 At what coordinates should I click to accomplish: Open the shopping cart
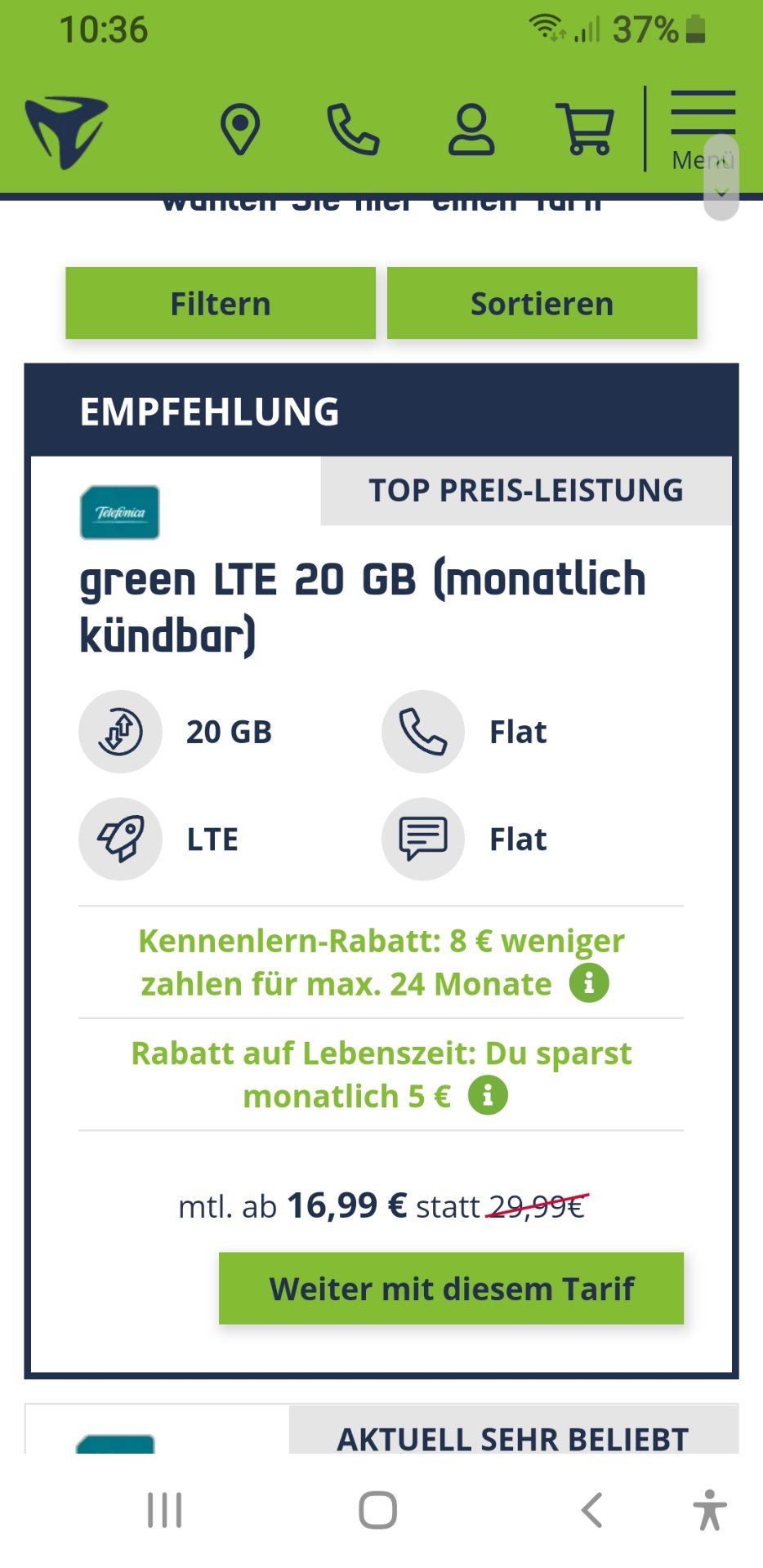585,129
